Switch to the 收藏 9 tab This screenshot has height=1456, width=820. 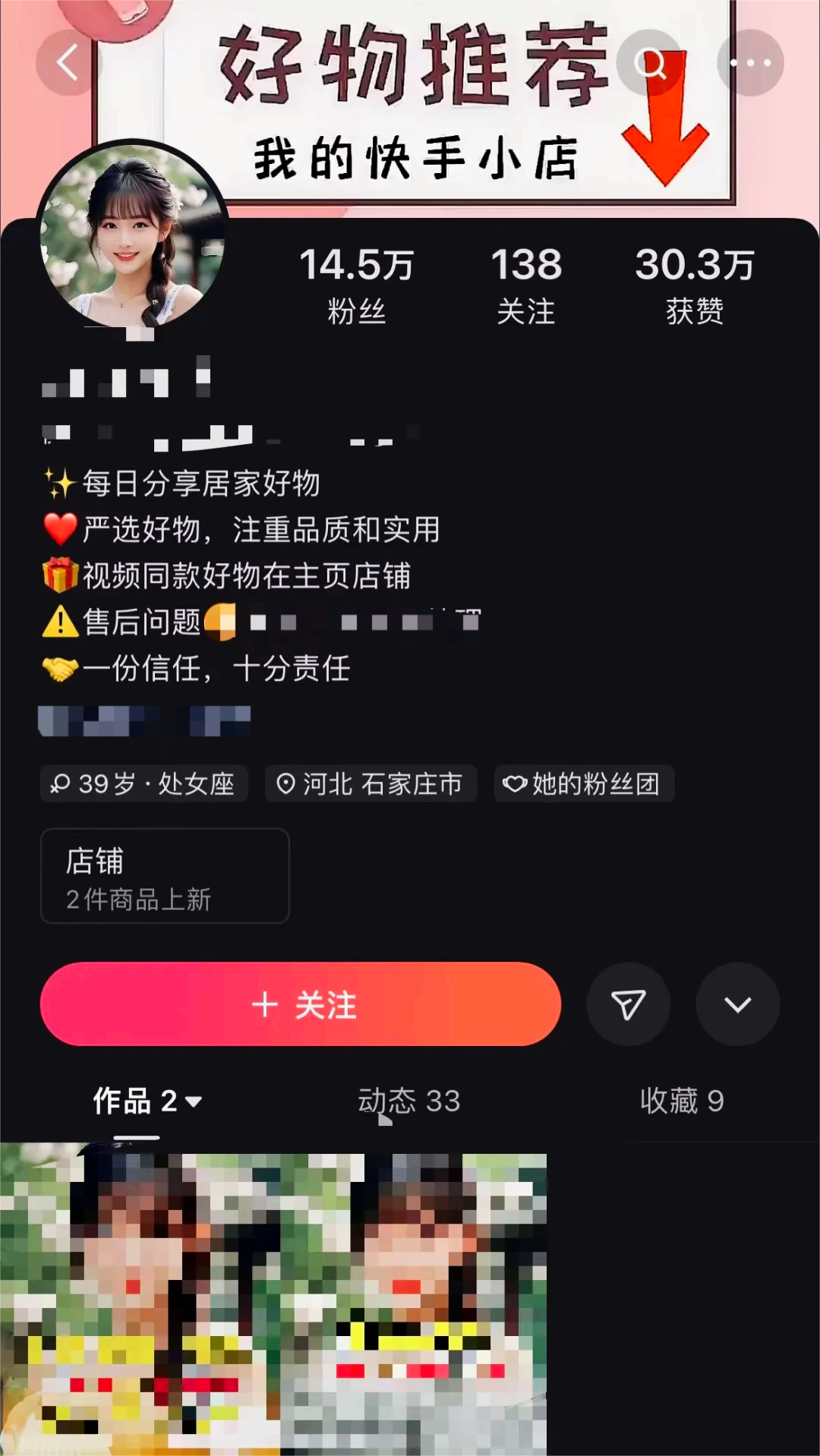pyautogui.click(x=682, y=1101)
